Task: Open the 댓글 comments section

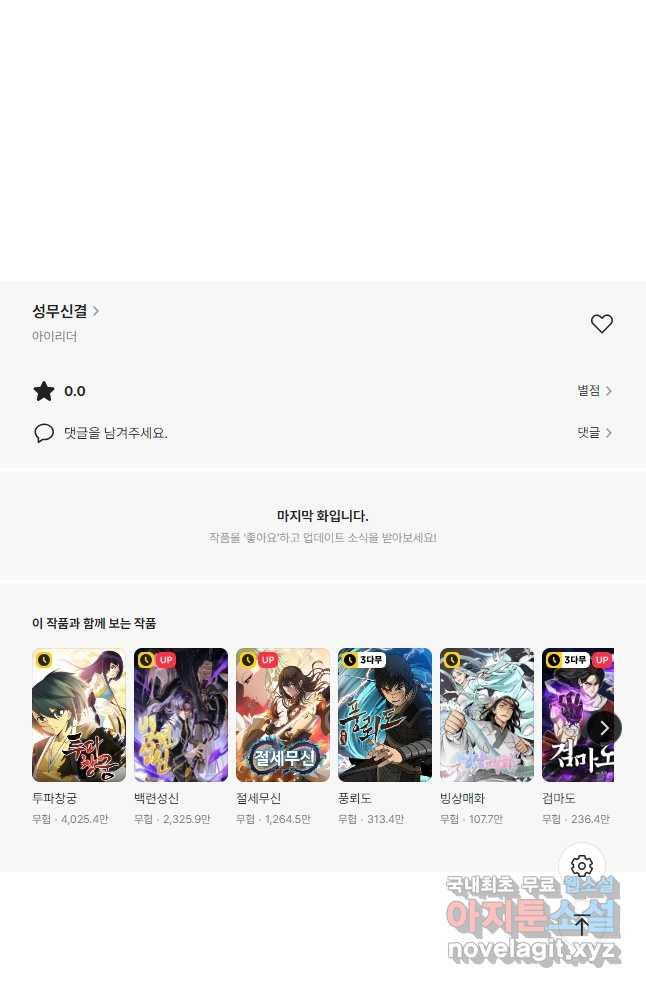Action: pyautogui.click(x=594, y=433)
